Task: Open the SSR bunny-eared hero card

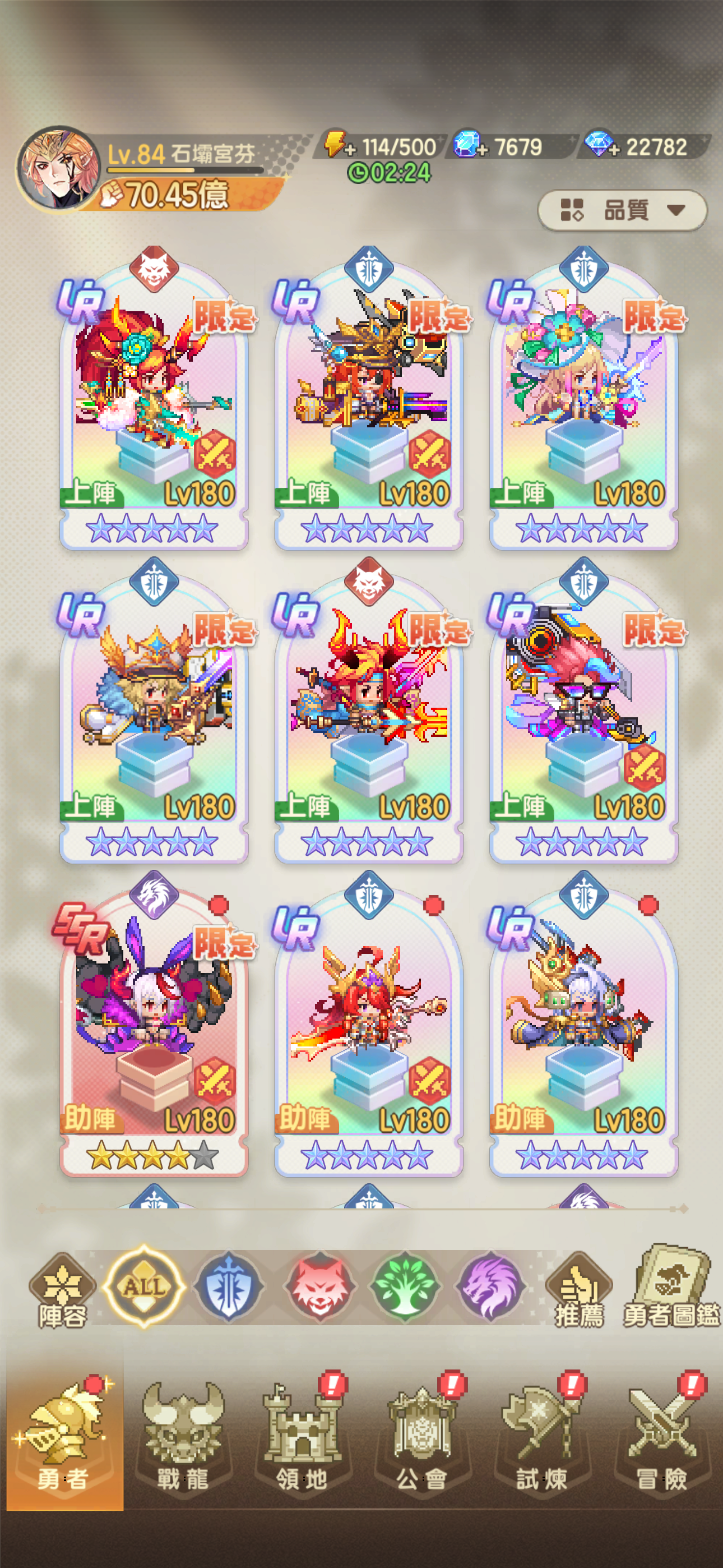Action: coord(154,1029)
